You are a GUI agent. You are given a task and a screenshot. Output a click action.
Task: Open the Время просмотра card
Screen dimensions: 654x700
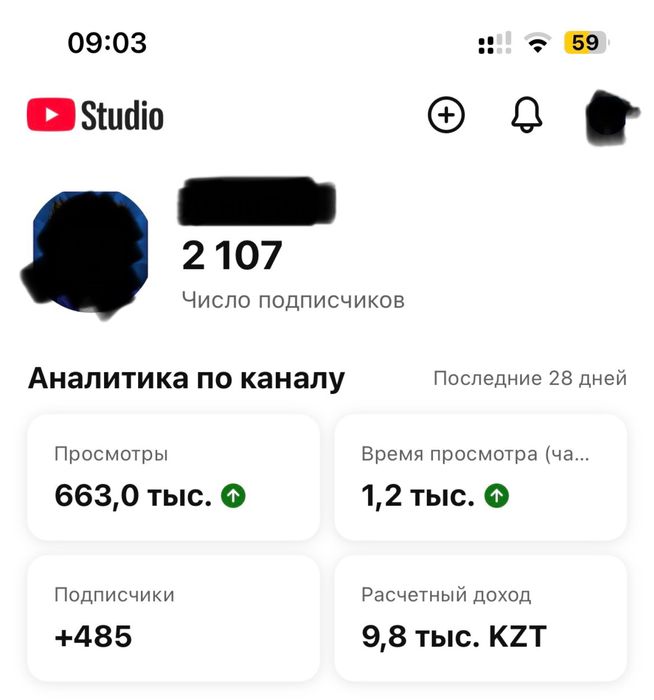480,477
